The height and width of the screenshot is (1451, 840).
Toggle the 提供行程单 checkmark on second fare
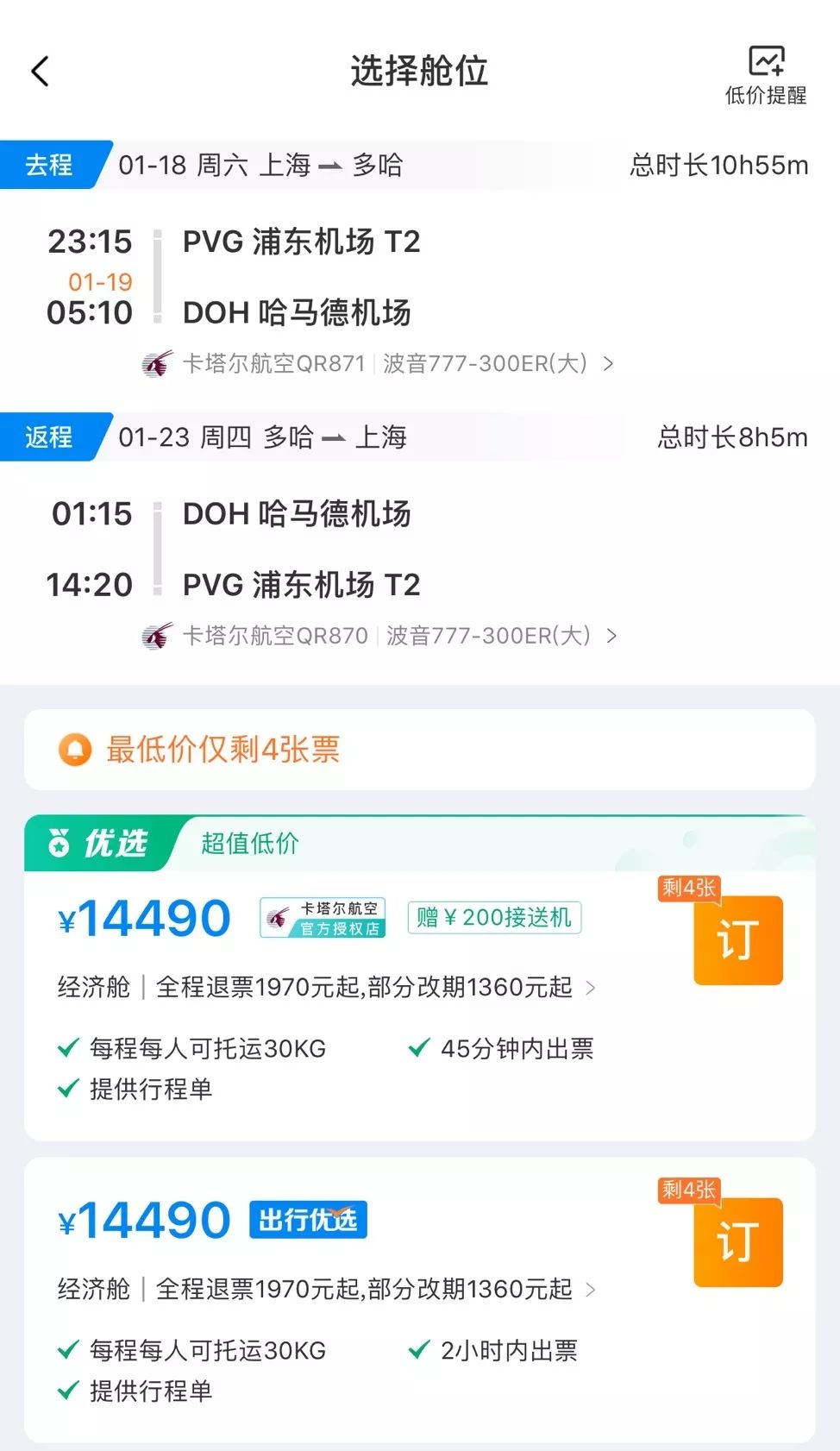(x=66, y=1391)
